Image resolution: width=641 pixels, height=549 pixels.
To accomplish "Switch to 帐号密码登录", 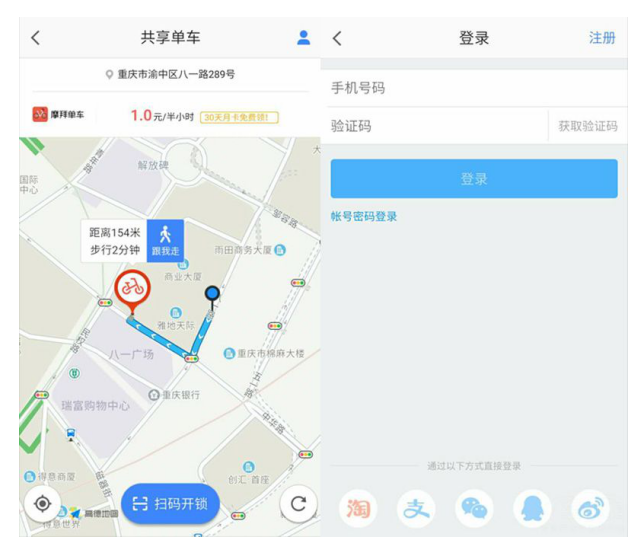I will tap(364, 216).
